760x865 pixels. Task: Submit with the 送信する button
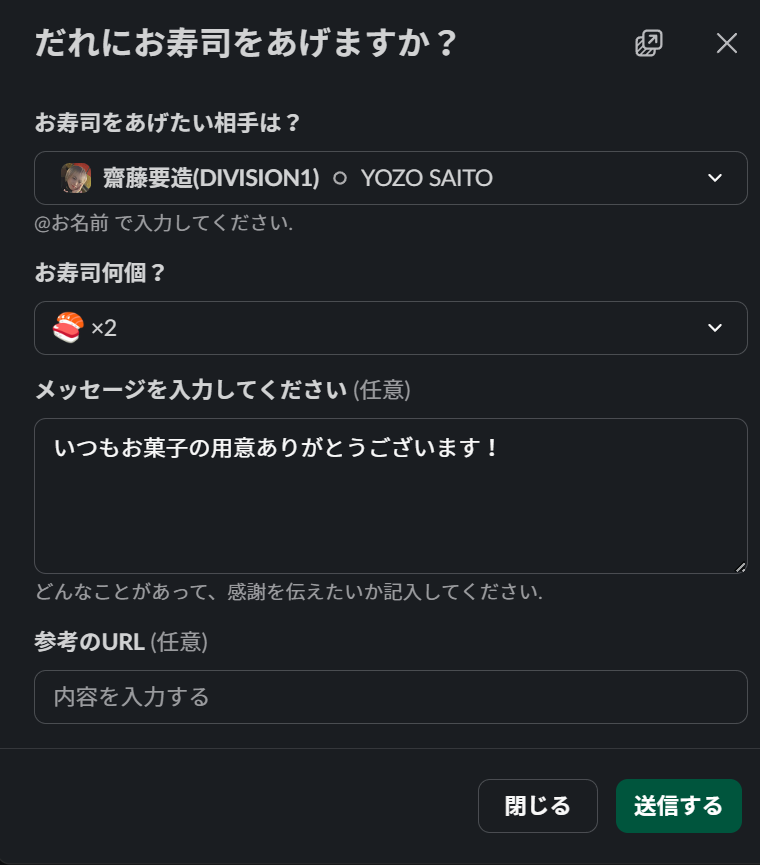(678, 806)
